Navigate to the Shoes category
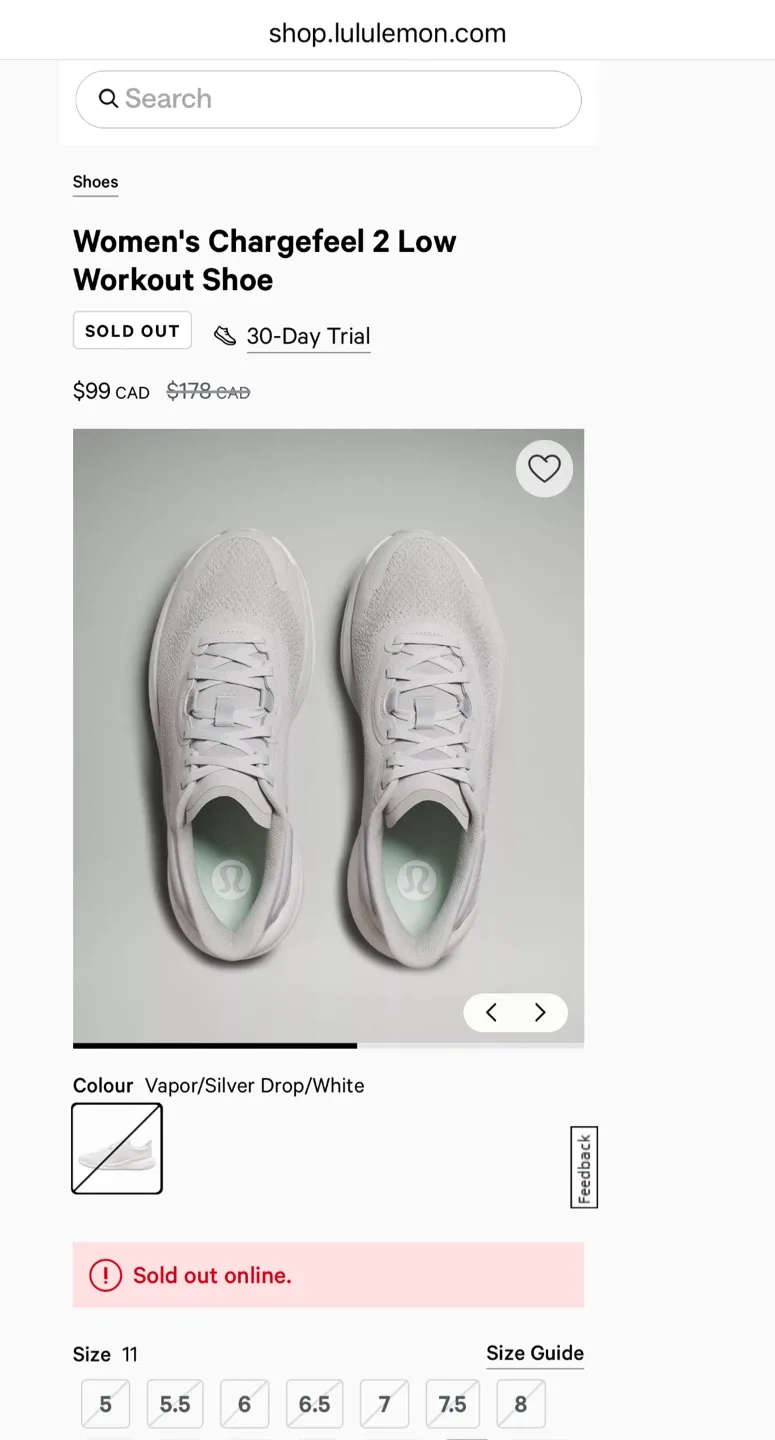The image size is (775, 1440). click(95, 182)
